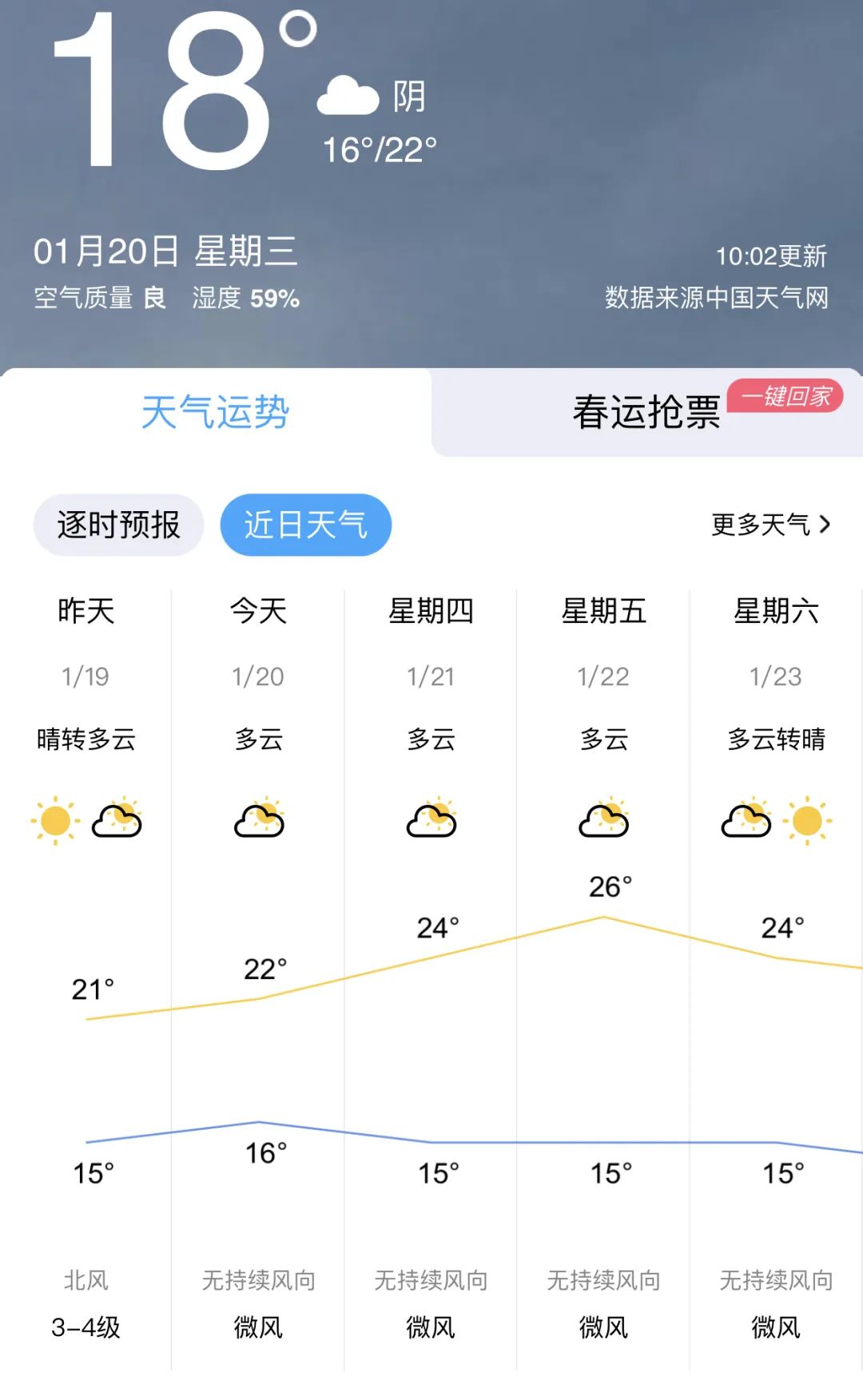The image size is (863, 1400).
Task: Select the 逐时预报 chip
Action: click(118, 525)
